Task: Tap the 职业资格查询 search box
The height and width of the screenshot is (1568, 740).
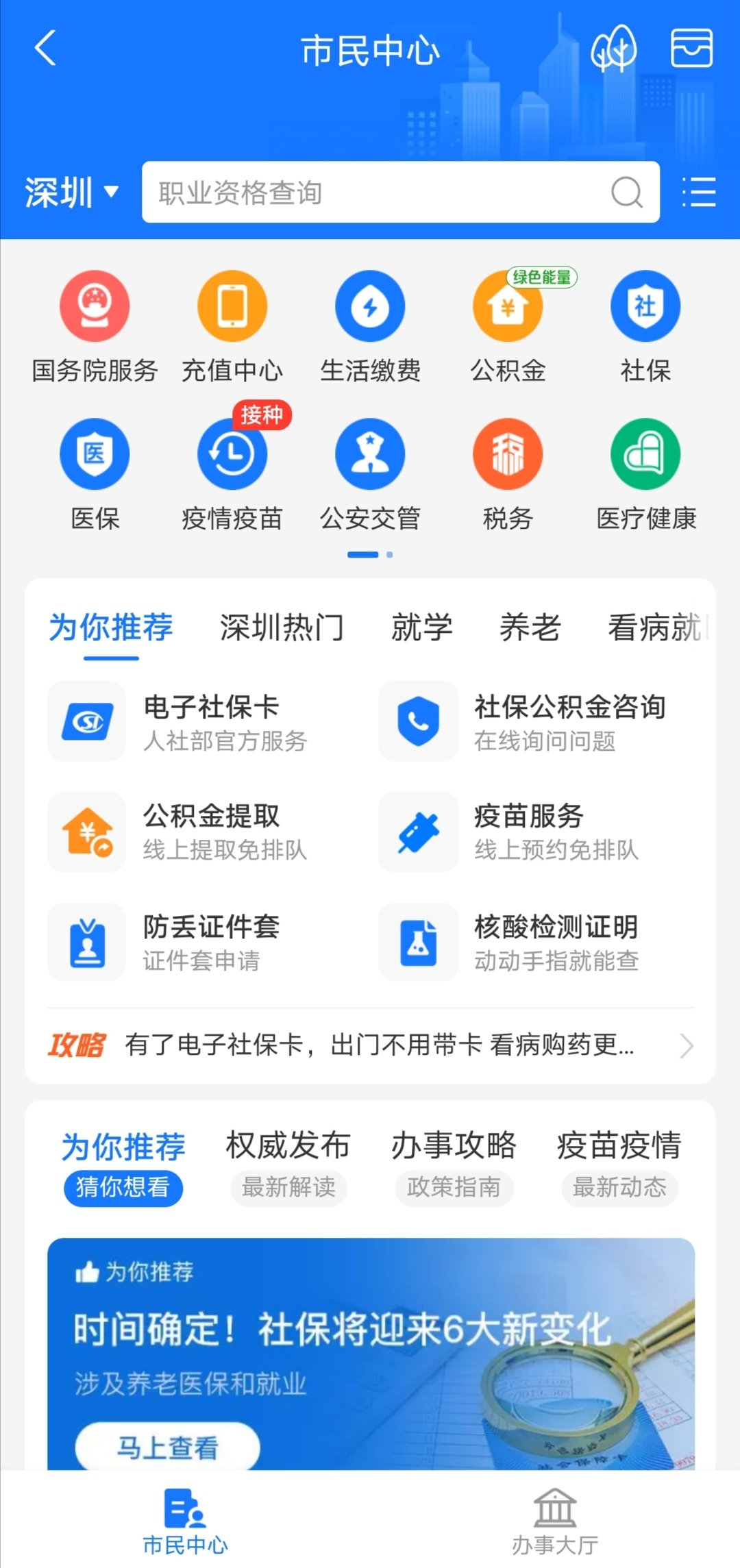Action: (384, 192)
